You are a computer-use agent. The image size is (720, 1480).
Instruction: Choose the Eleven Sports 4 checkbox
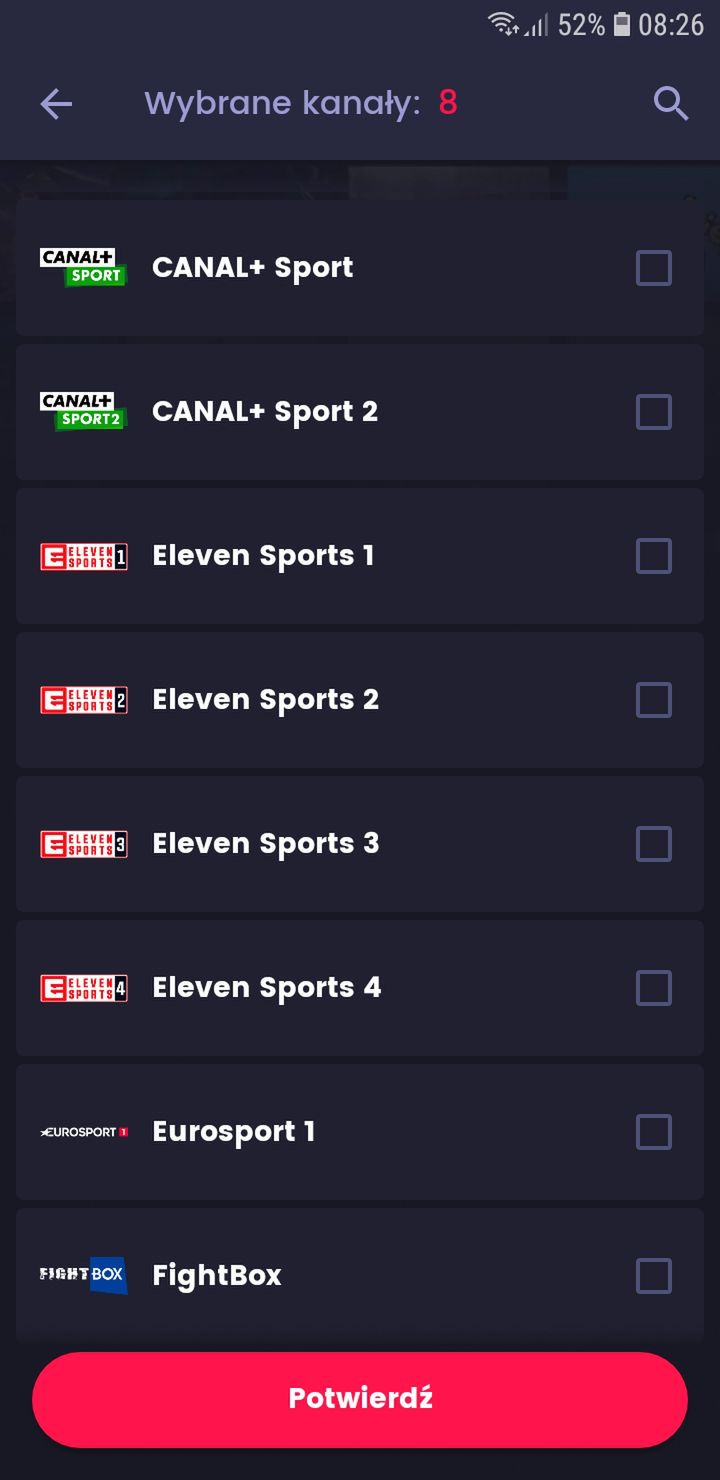[x=654, y=988]
